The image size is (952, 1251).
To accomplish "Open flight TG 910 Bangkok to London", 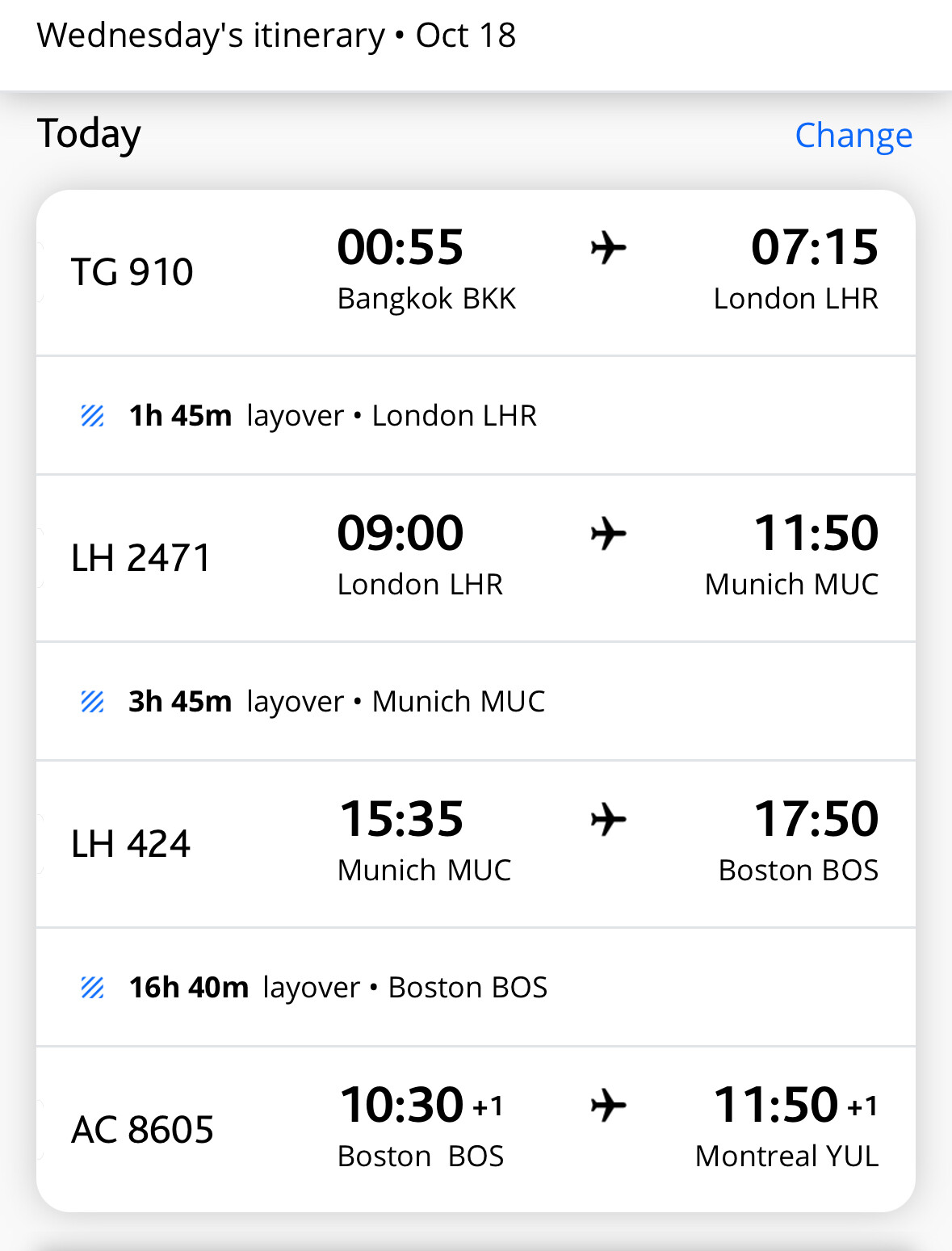I will pyautogui.click(x=475, y=273).
